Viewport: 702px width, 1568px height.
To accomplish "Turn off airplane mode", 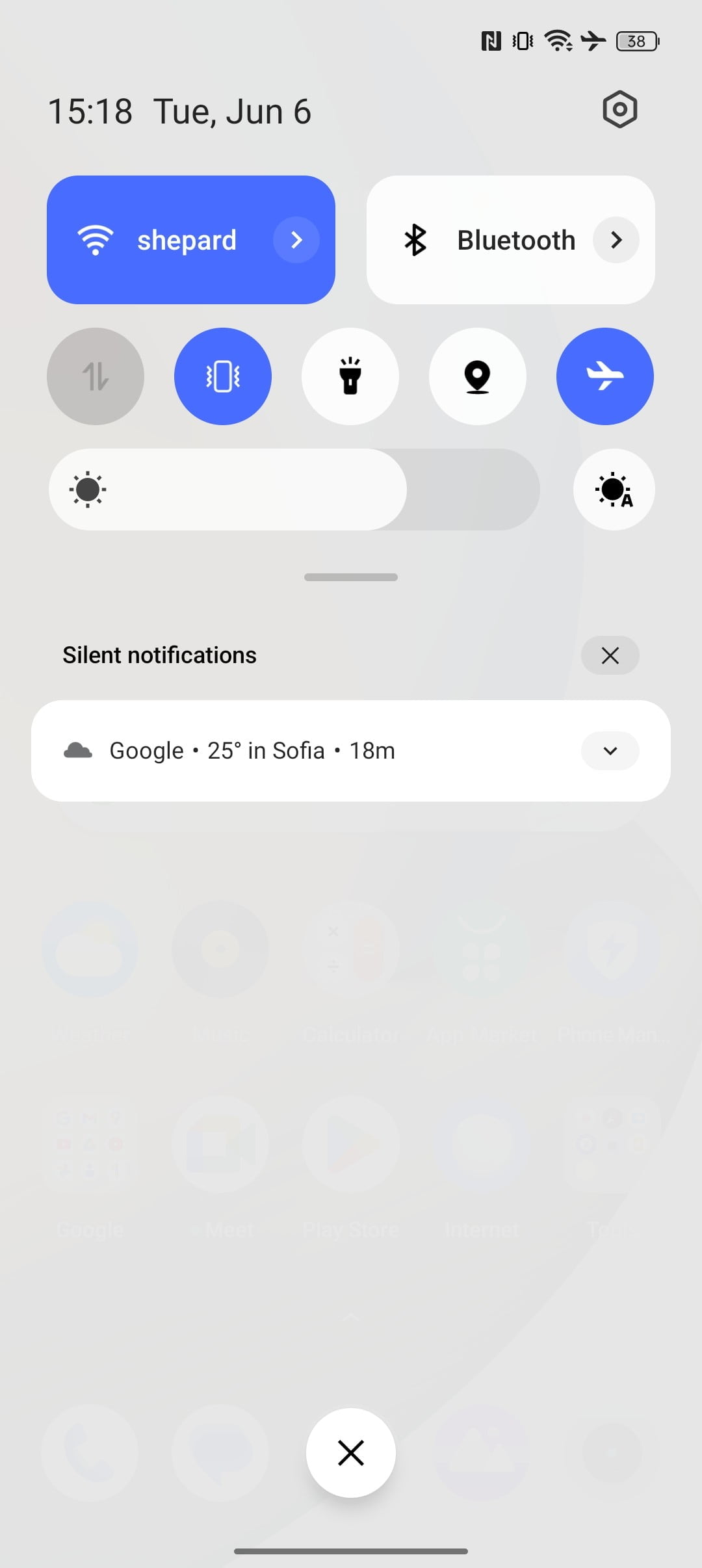I will click(x=605, y=376).
